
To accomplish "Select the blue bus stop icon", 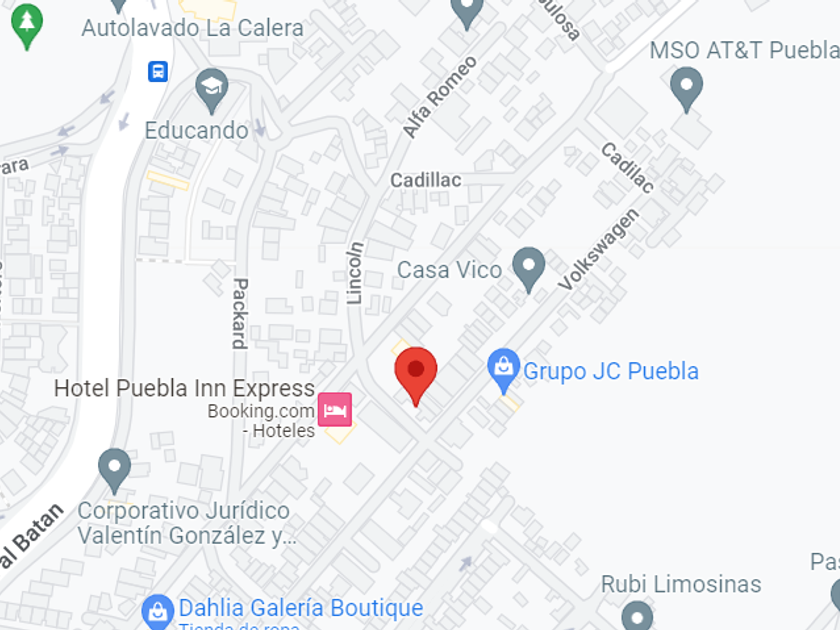I will (158, 71).
